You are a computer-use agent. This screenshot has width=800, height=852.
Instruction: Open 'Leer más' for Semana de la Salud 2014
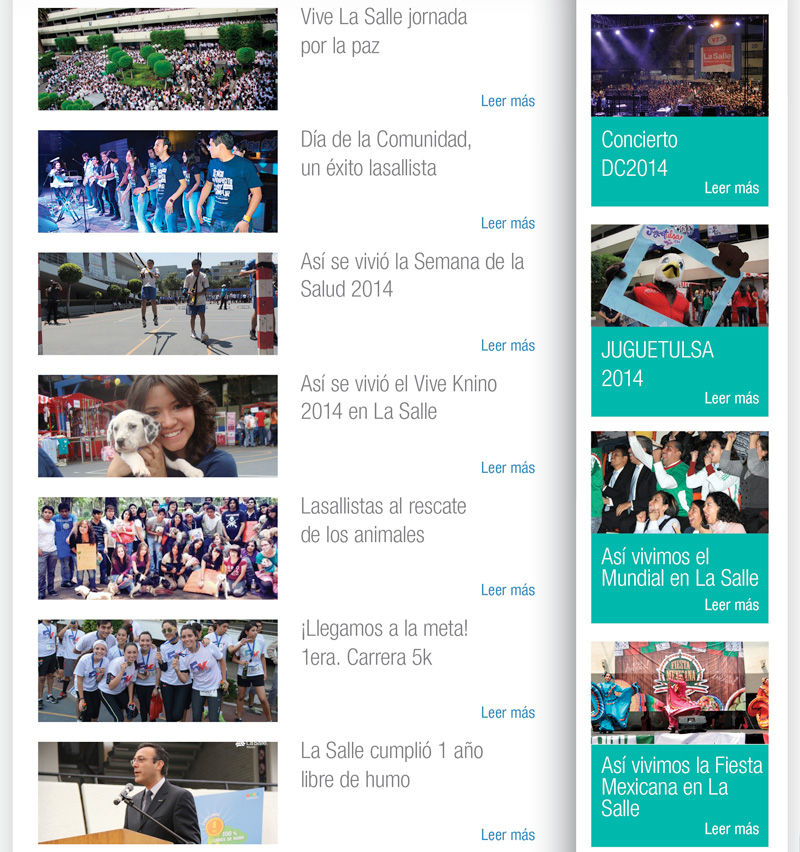click(507, 345)
